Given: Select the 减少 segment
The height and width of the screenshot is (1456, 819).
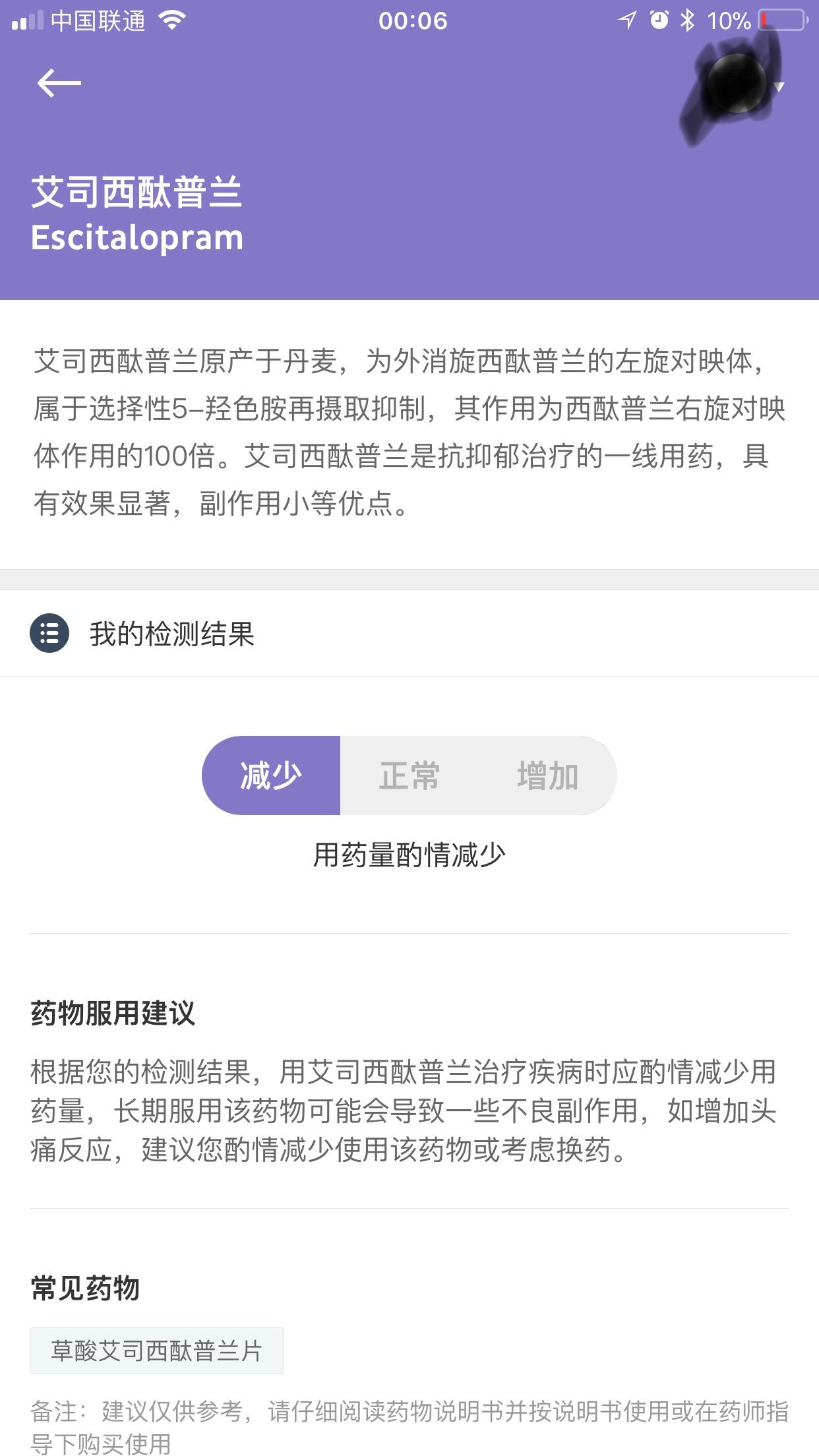Looking at the screenshot, I should pos(271,775).
